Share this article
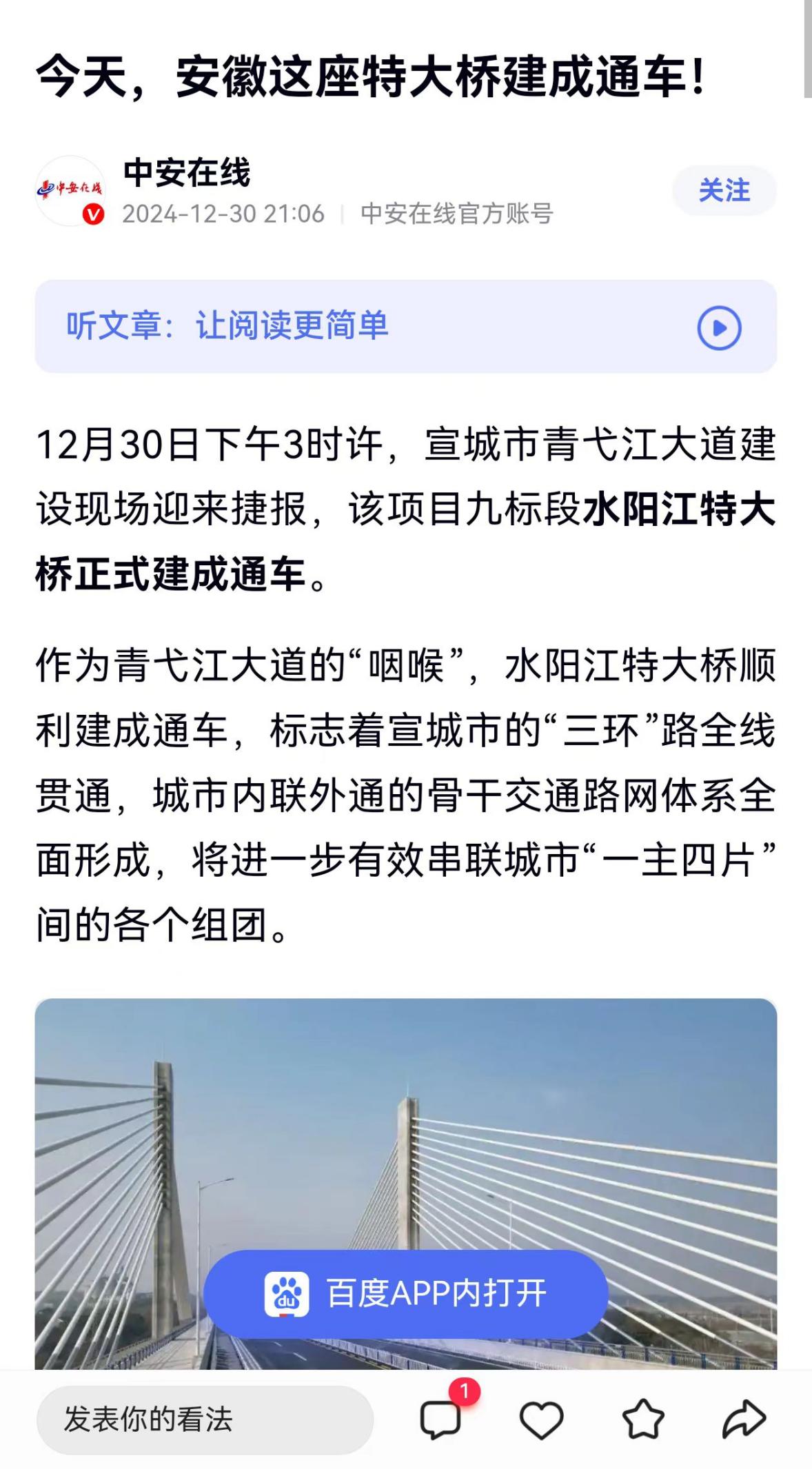Image resolution: width=812 pixels, height=1469 pixels. coord(743,1419)
